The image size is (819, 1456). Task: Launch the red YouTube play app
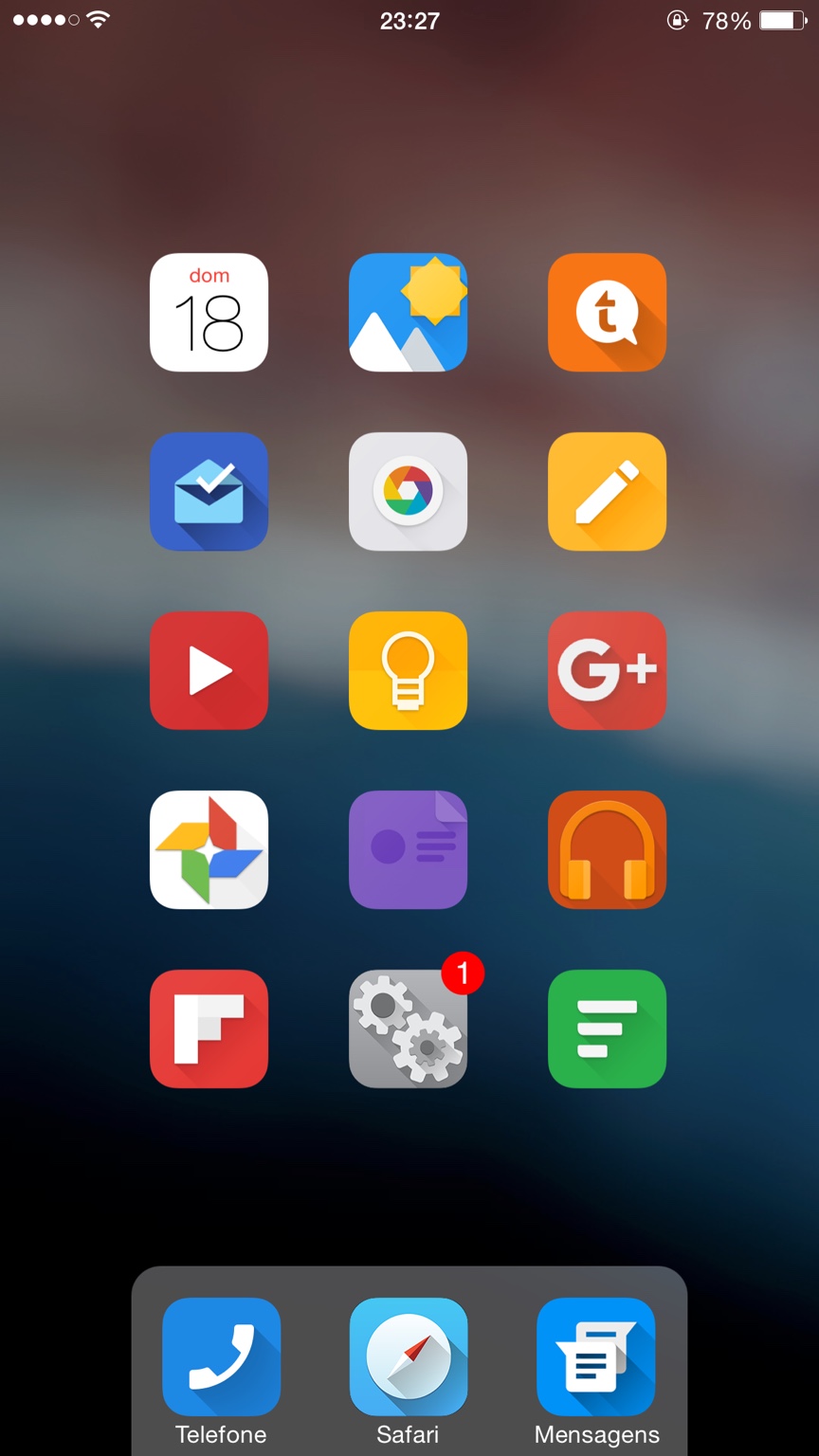point(209,670)
